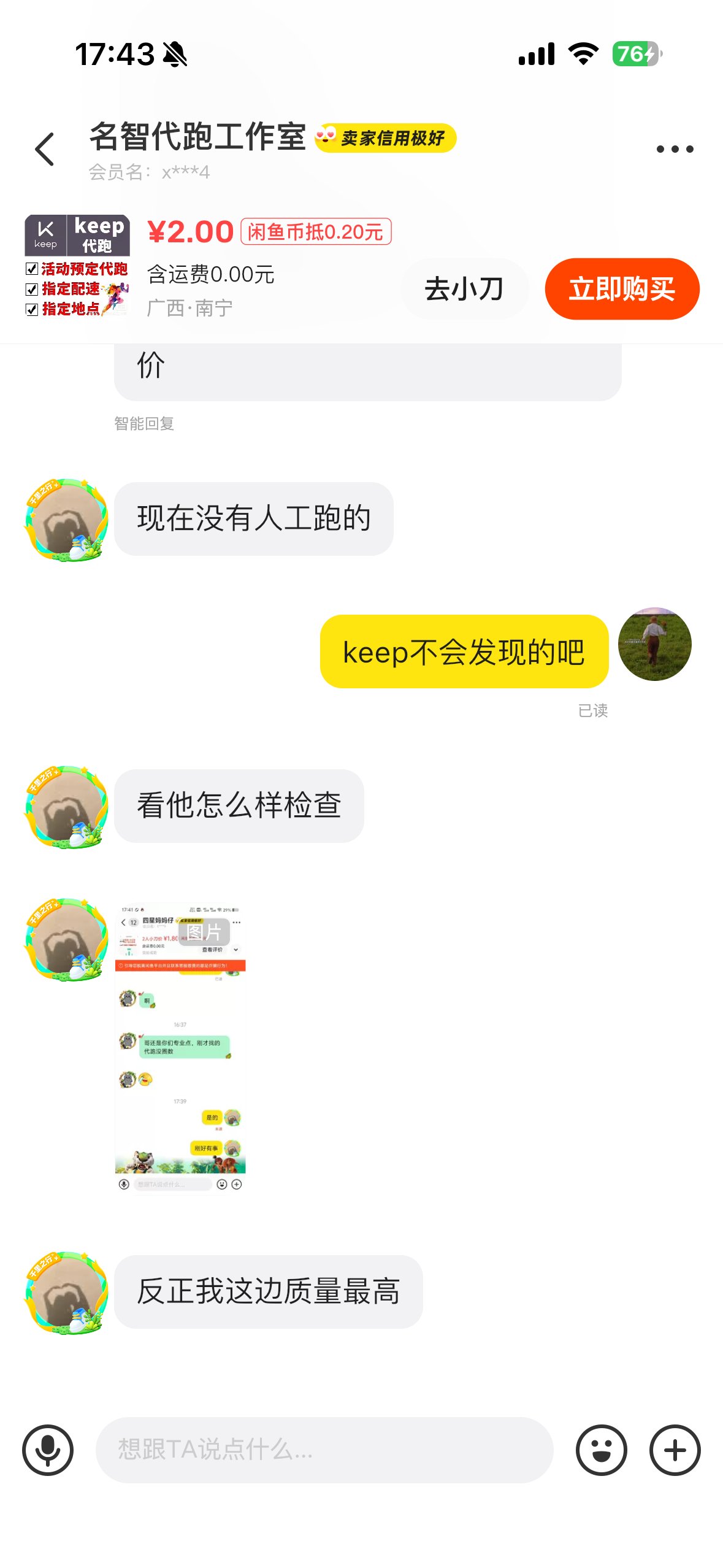This screenshot has width=723, height=1568.
Task: Open the keep代跑 product thumbnail
Action: [77, 265]
